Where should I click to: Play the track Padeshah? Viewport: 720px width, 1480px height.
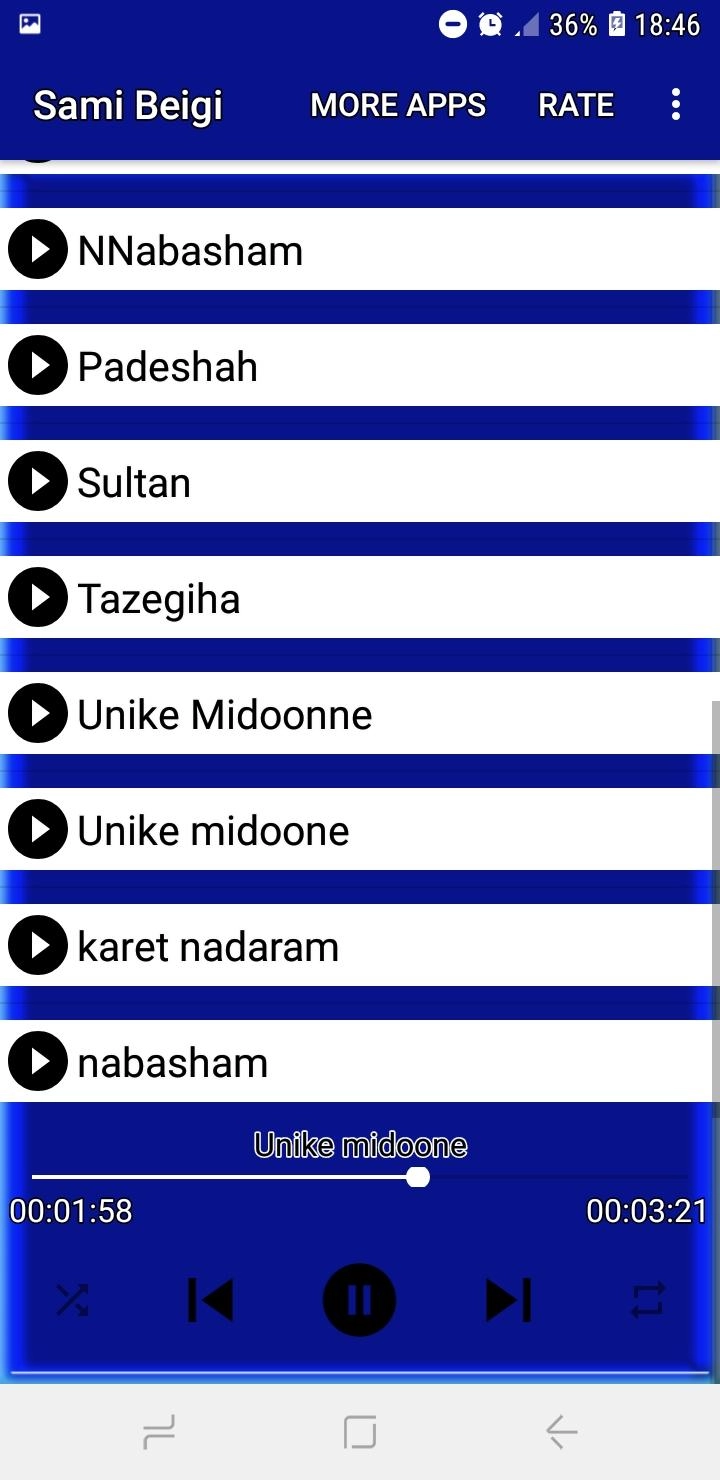[x=360, y=366]
